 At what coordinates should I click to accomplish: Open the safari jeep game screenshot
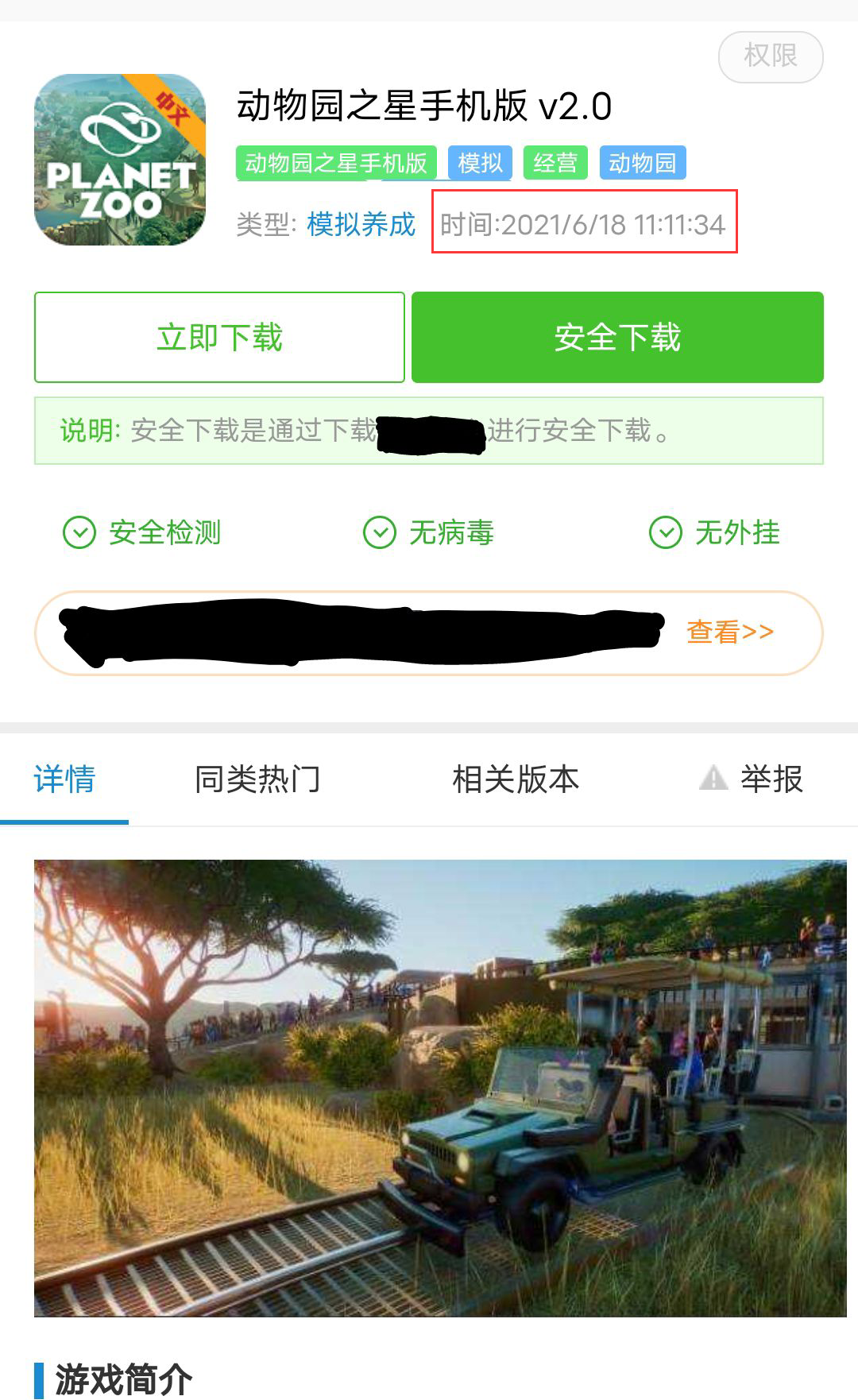(x=439, y=1088)
